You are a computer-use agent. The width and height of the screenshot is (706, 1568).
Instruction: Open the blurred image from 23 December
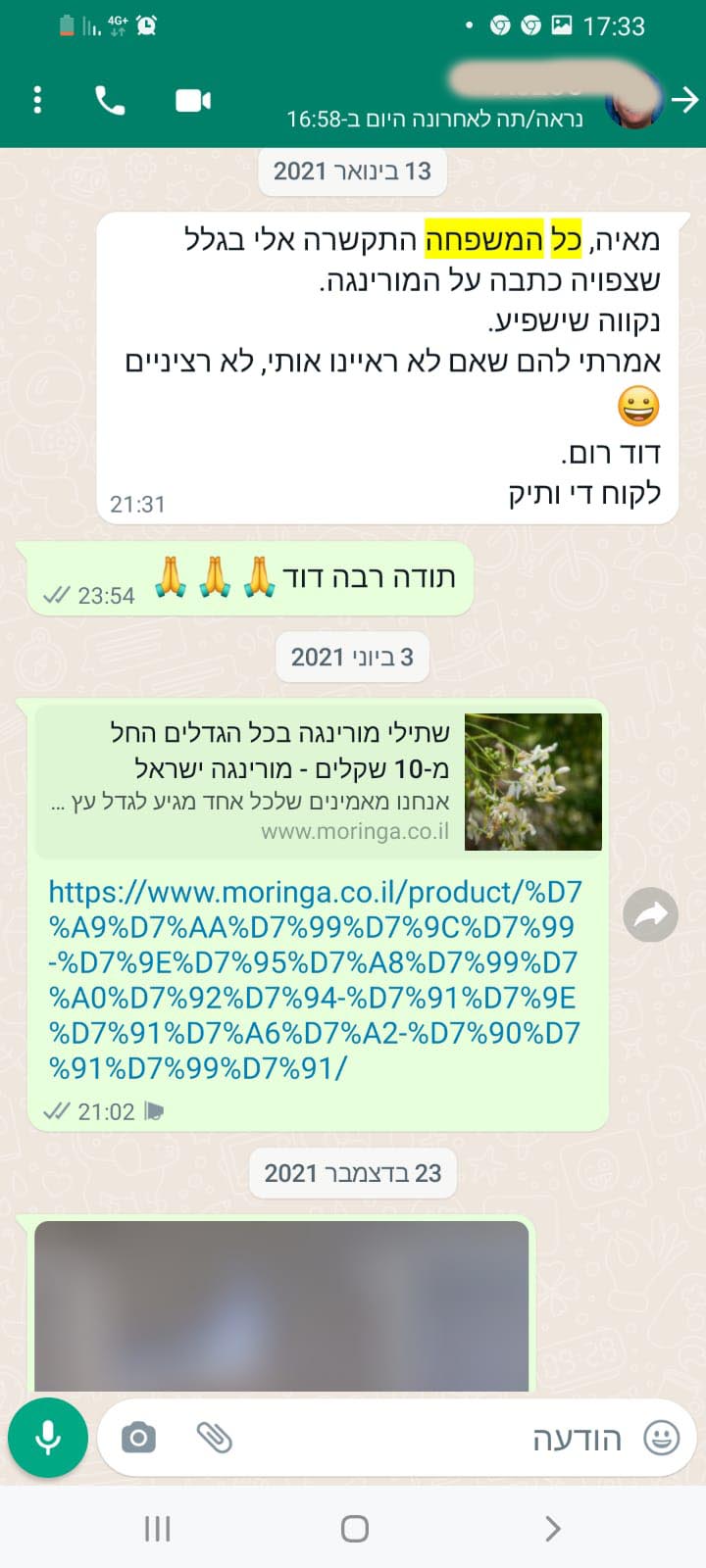pos(281,1305)
